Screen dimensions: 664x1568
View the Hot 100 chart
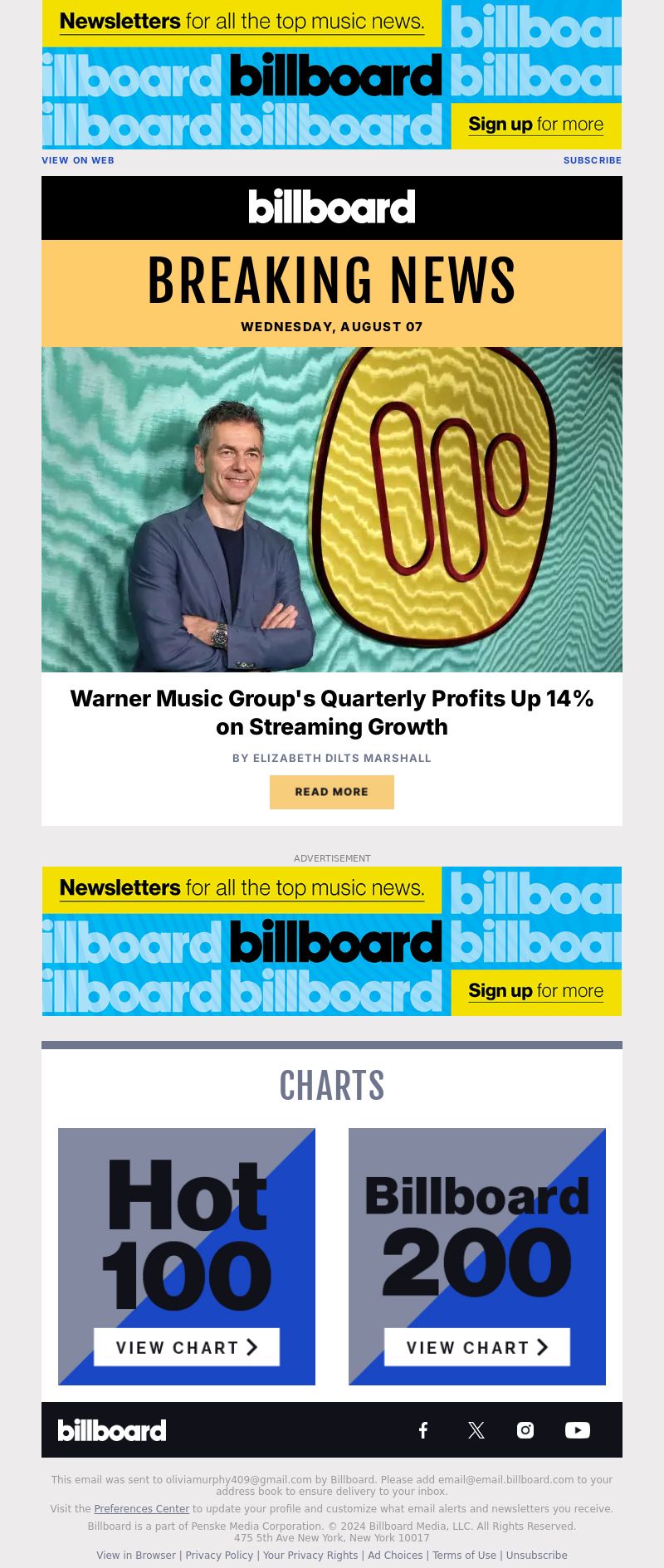[187, 1346]
